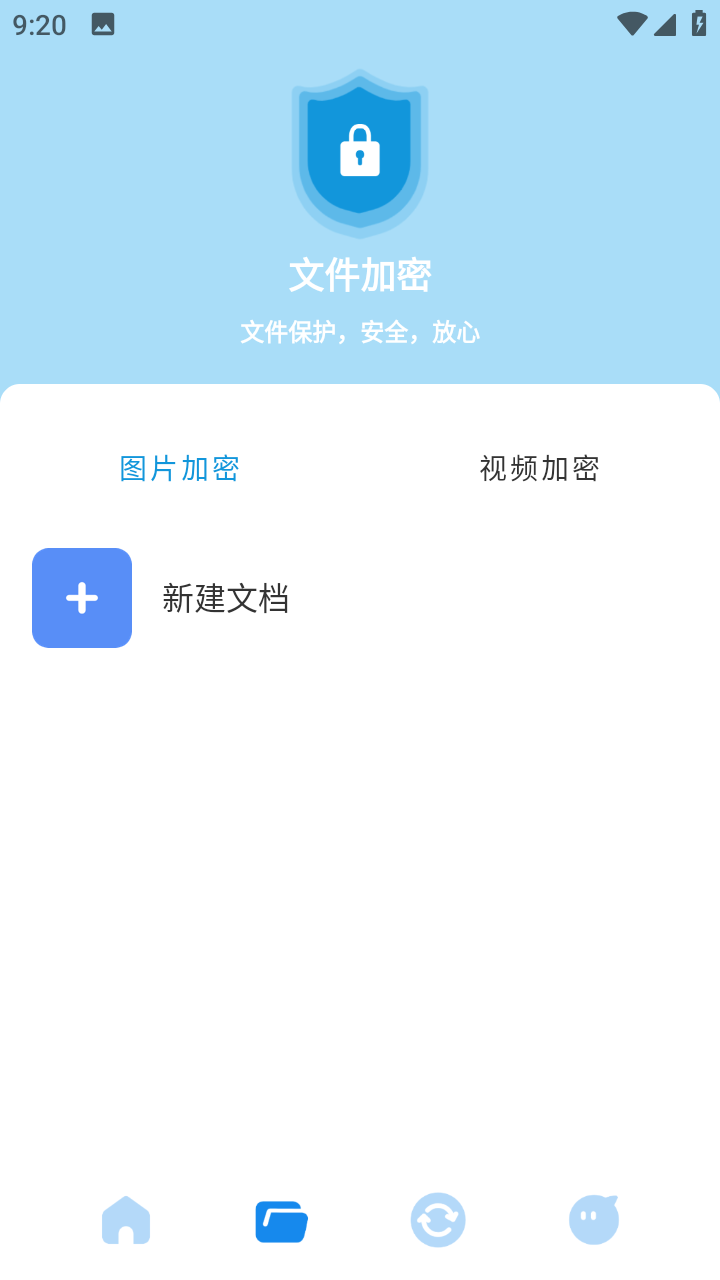This screenshot has width=720, height=1280.
Task: Tap the subtitle 文件保护，安全，放心
Action: coord(360,330)
